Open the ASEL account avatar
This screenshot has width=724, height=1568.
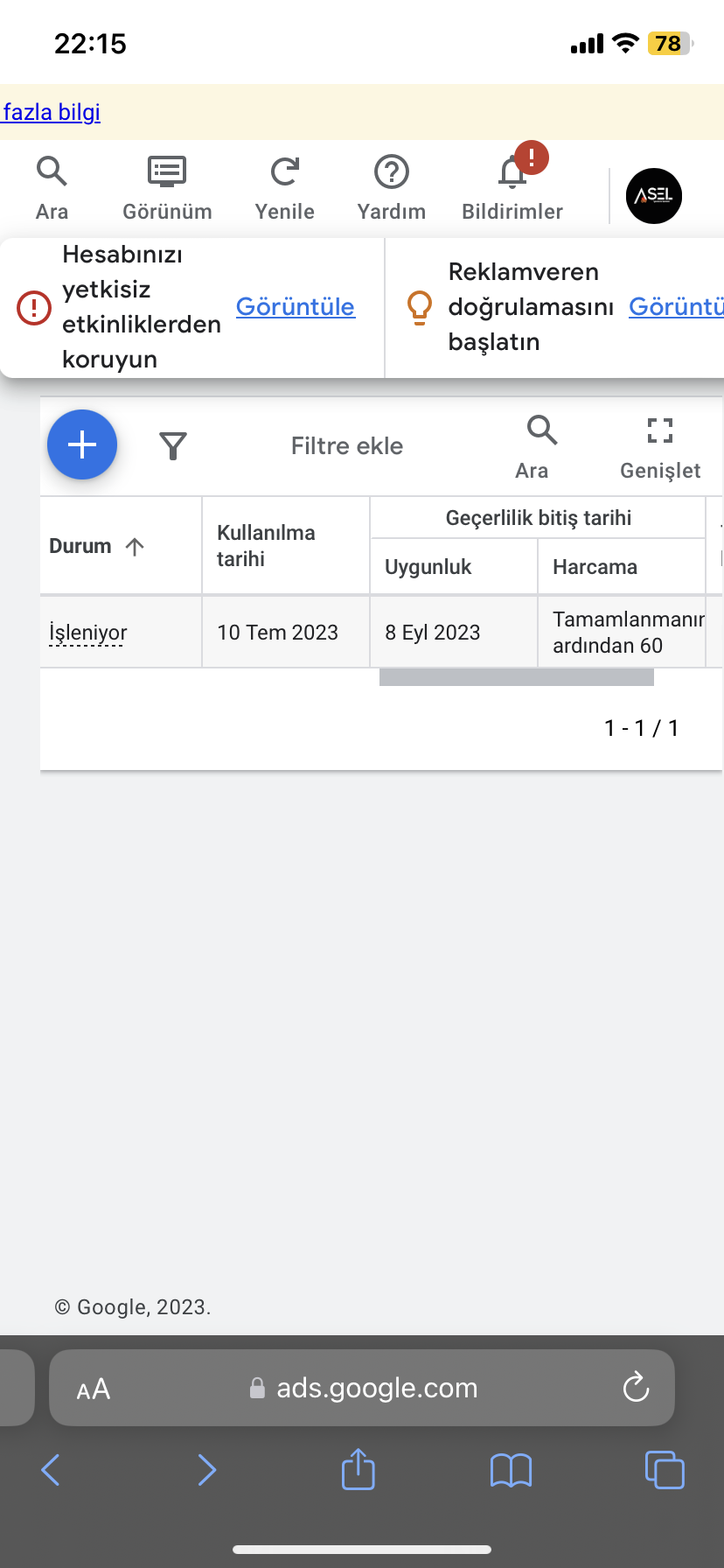coord(653,196)
